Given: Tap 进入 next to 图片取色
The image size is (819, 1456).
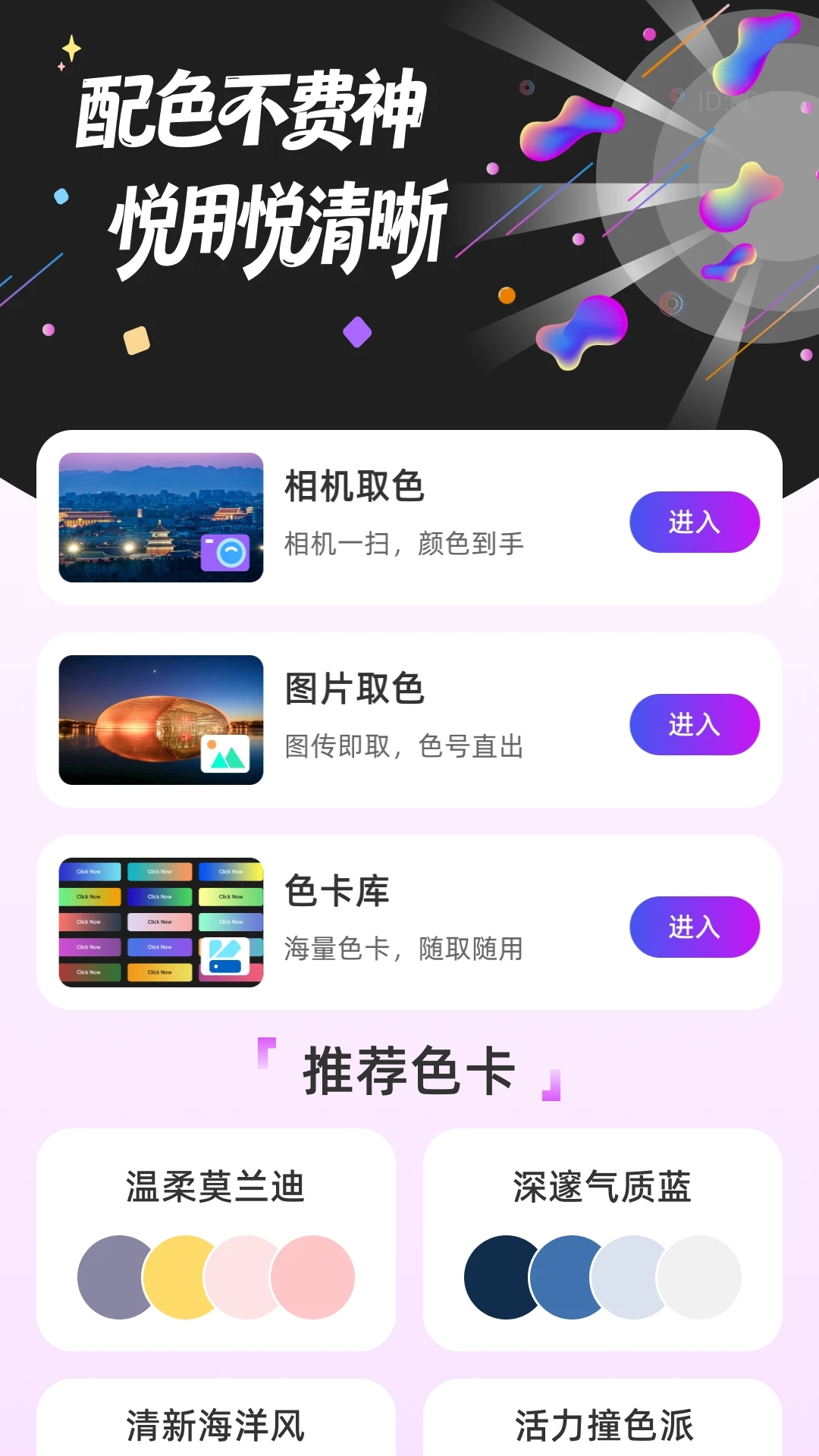Looking at the screenshot, I should click(x=694, y=724).
